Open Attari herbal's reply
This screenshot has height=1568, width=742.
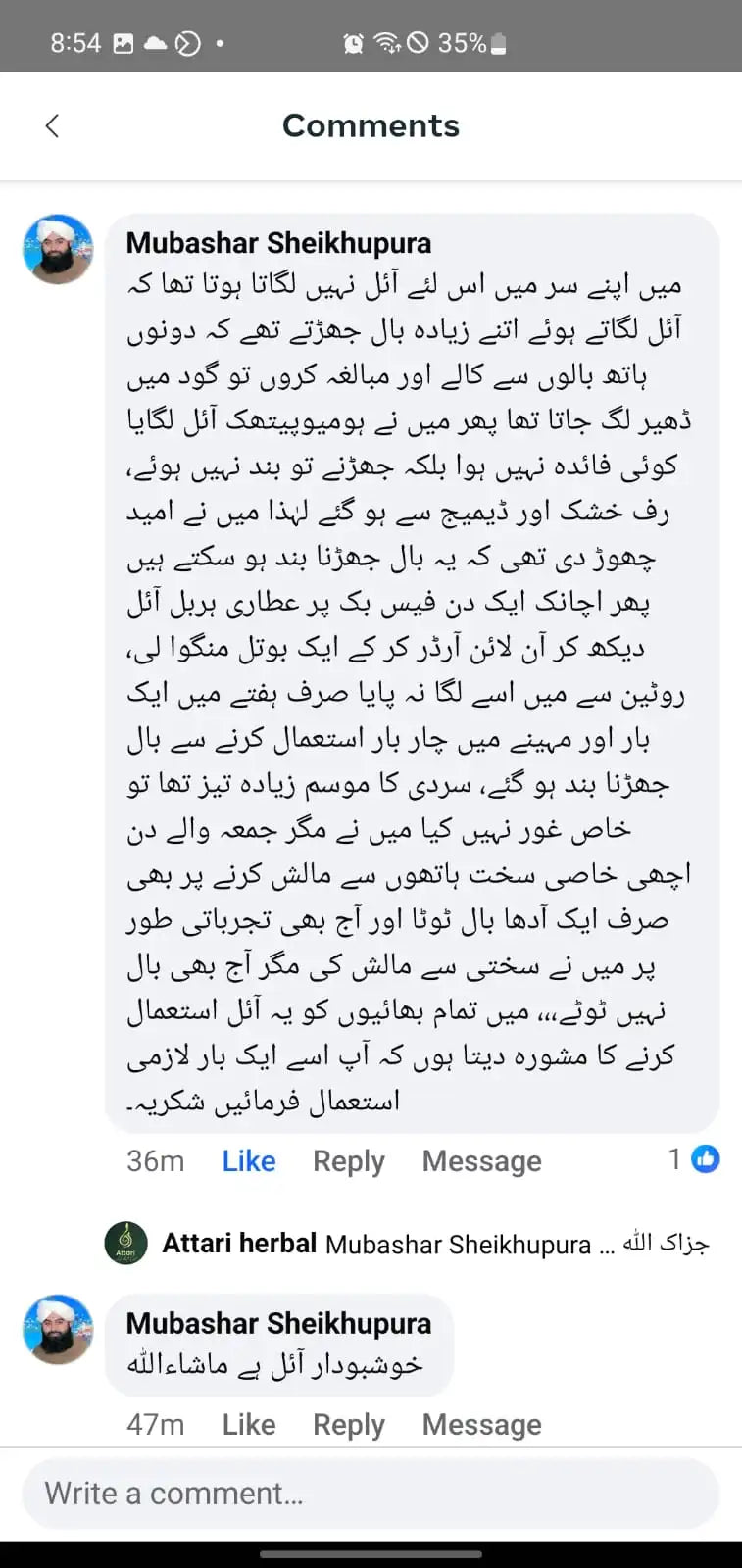point(407,1244)
